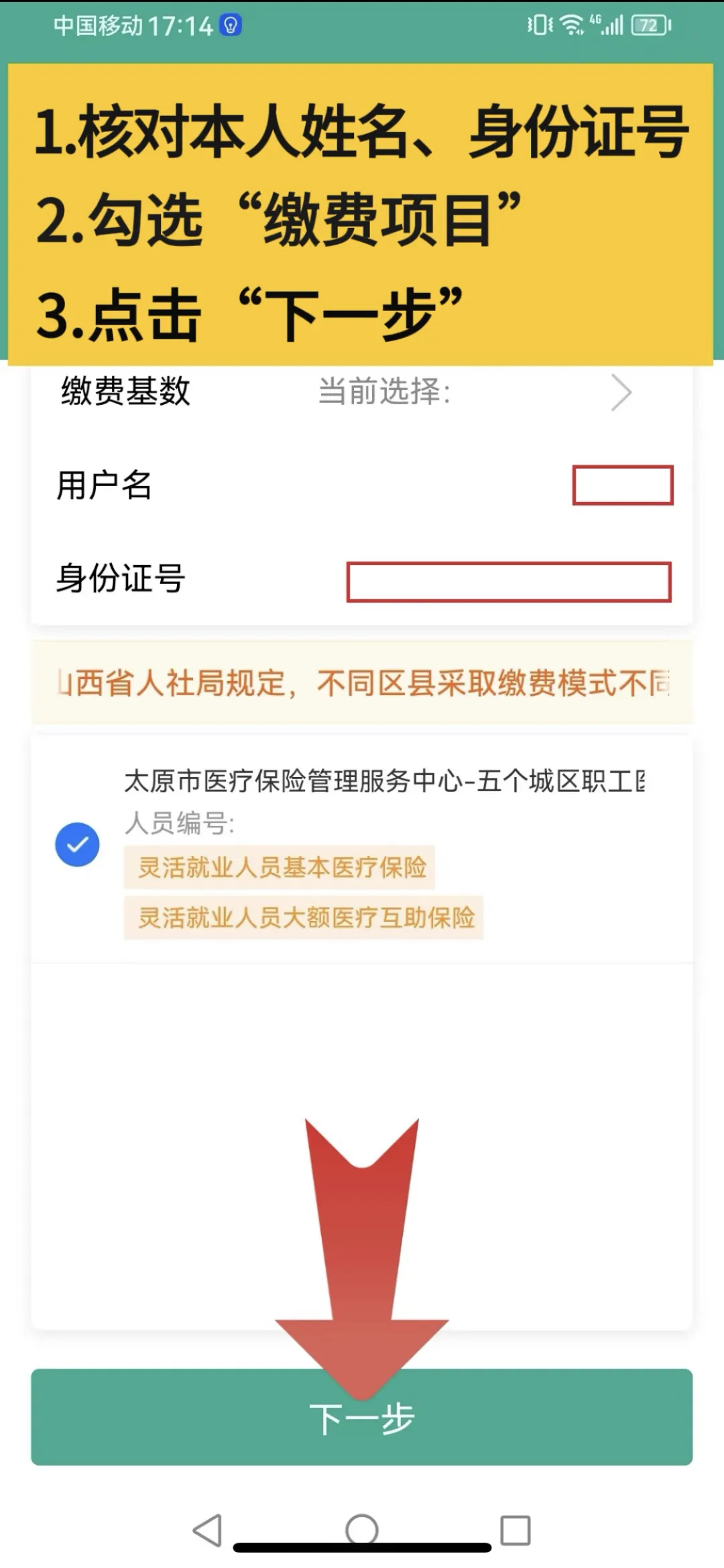Open the 缴费基数 selection row
The width and height of the screenshot is (724, 1568).
pyautogui.click(x=361, y=391)
